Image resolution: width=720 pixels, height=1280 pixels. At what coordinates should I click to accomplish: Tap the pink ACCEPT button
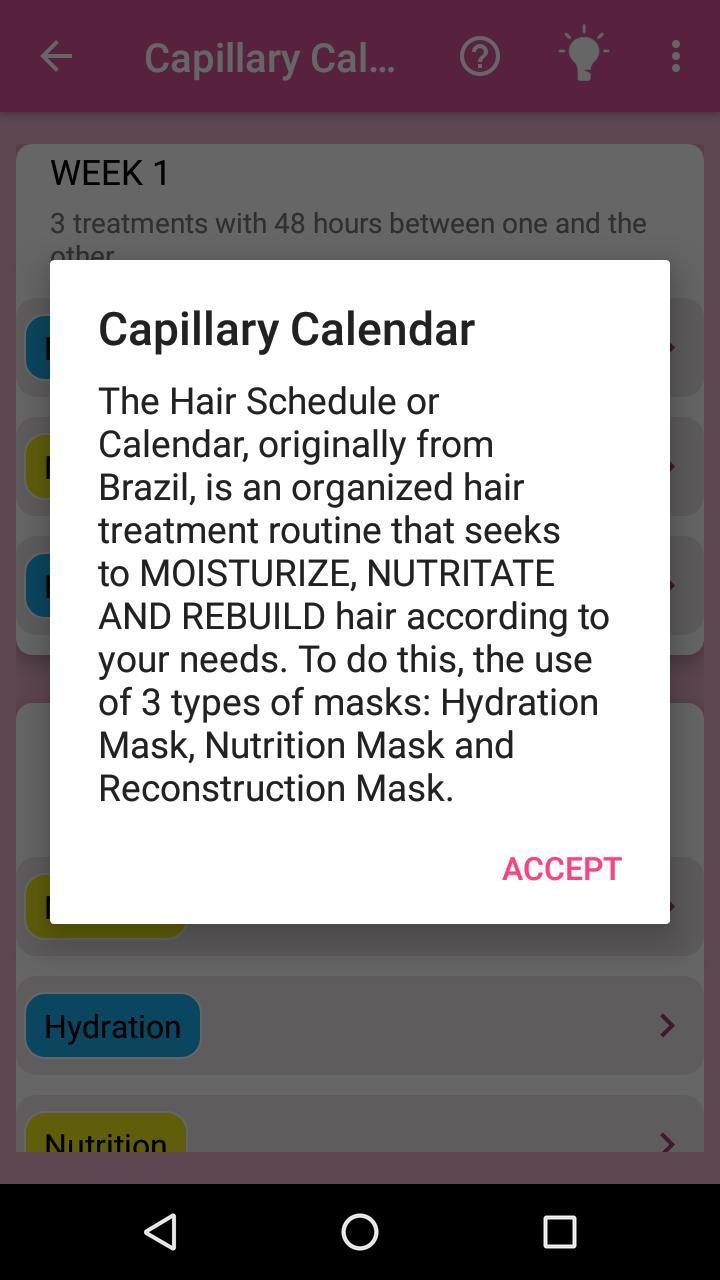point(561,868)
